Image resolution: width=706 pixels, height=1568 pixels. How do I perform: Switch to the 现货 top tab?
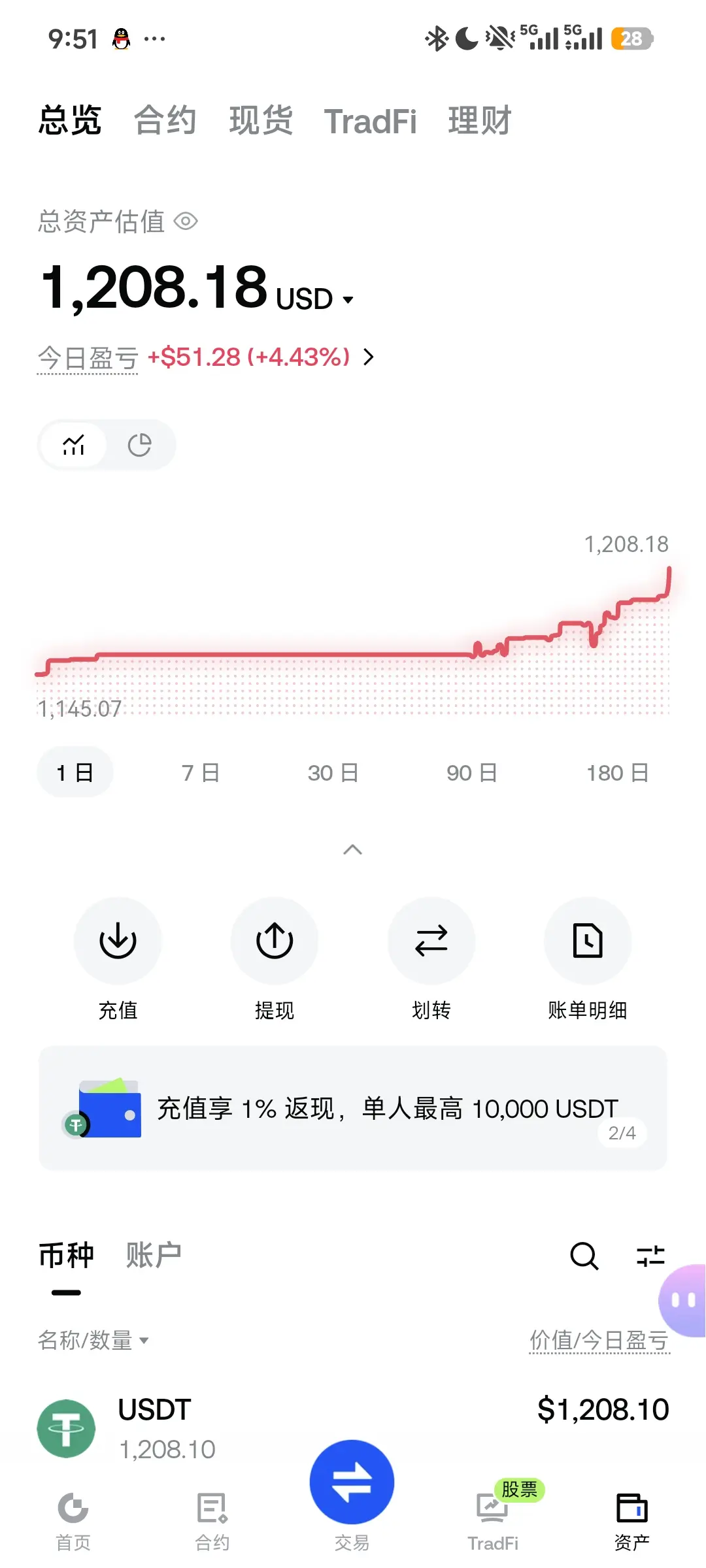tap(260, 121)
